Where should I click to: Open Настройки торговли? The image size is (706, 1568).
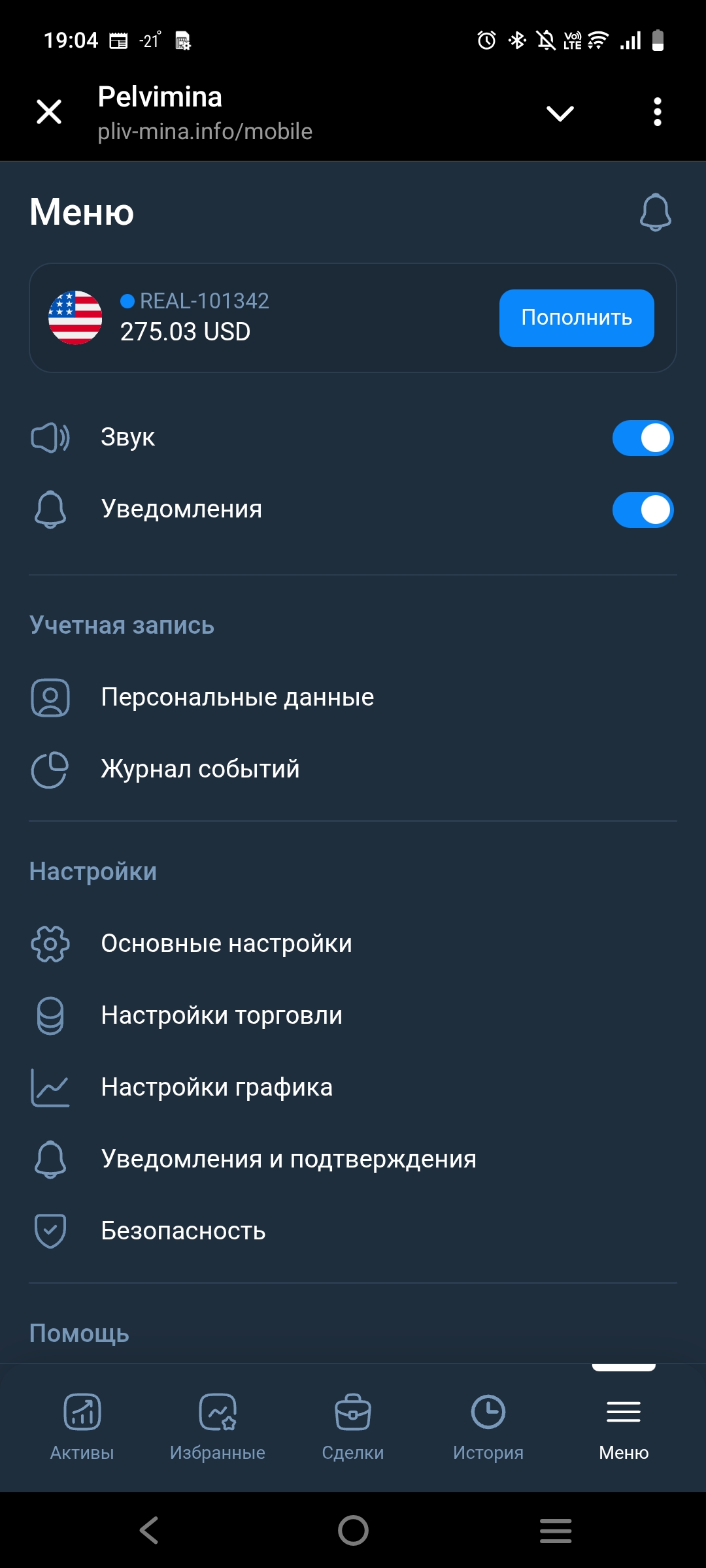tap(222, 1015)
